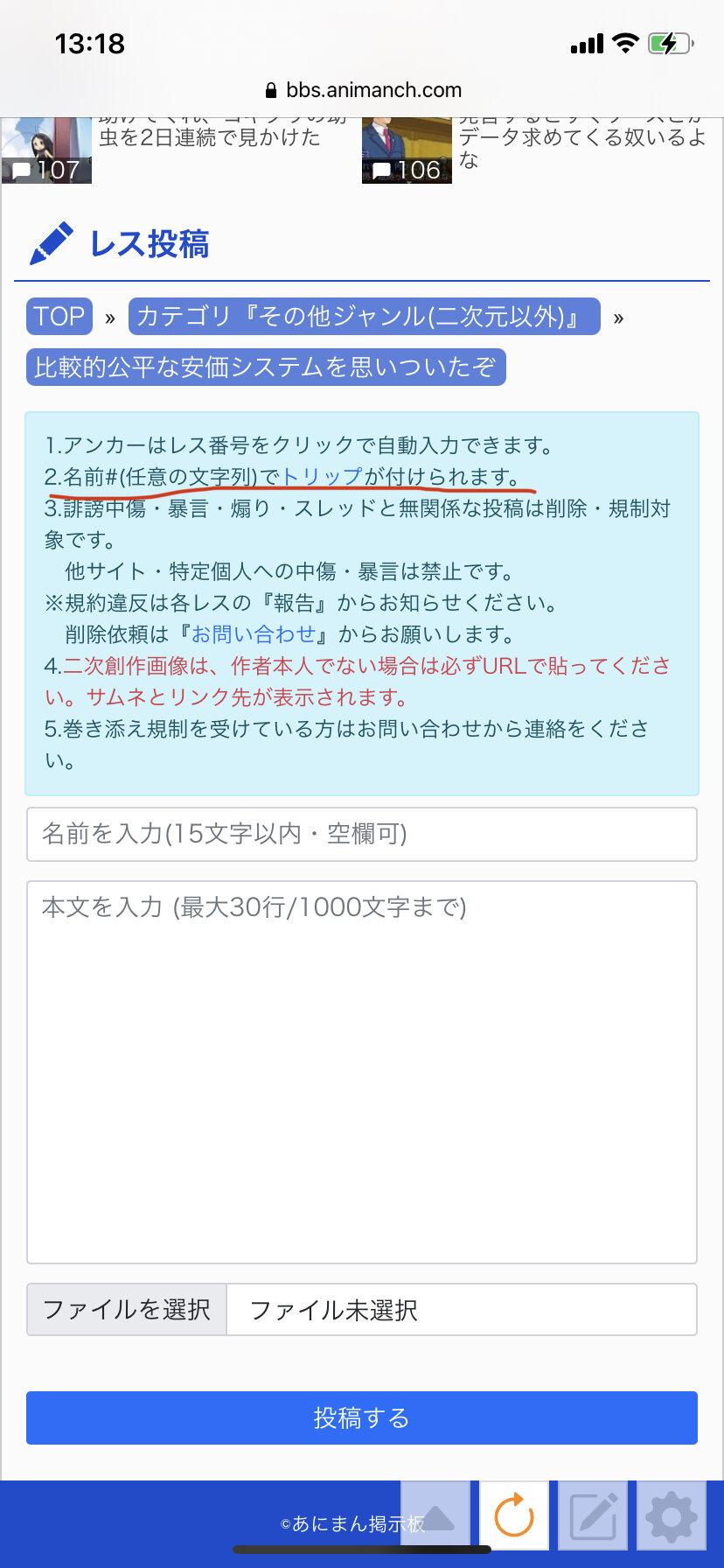Screen dimensions: 724x1568
Task: Tap the bbs.animanch.com address bar
Action: 362,90
